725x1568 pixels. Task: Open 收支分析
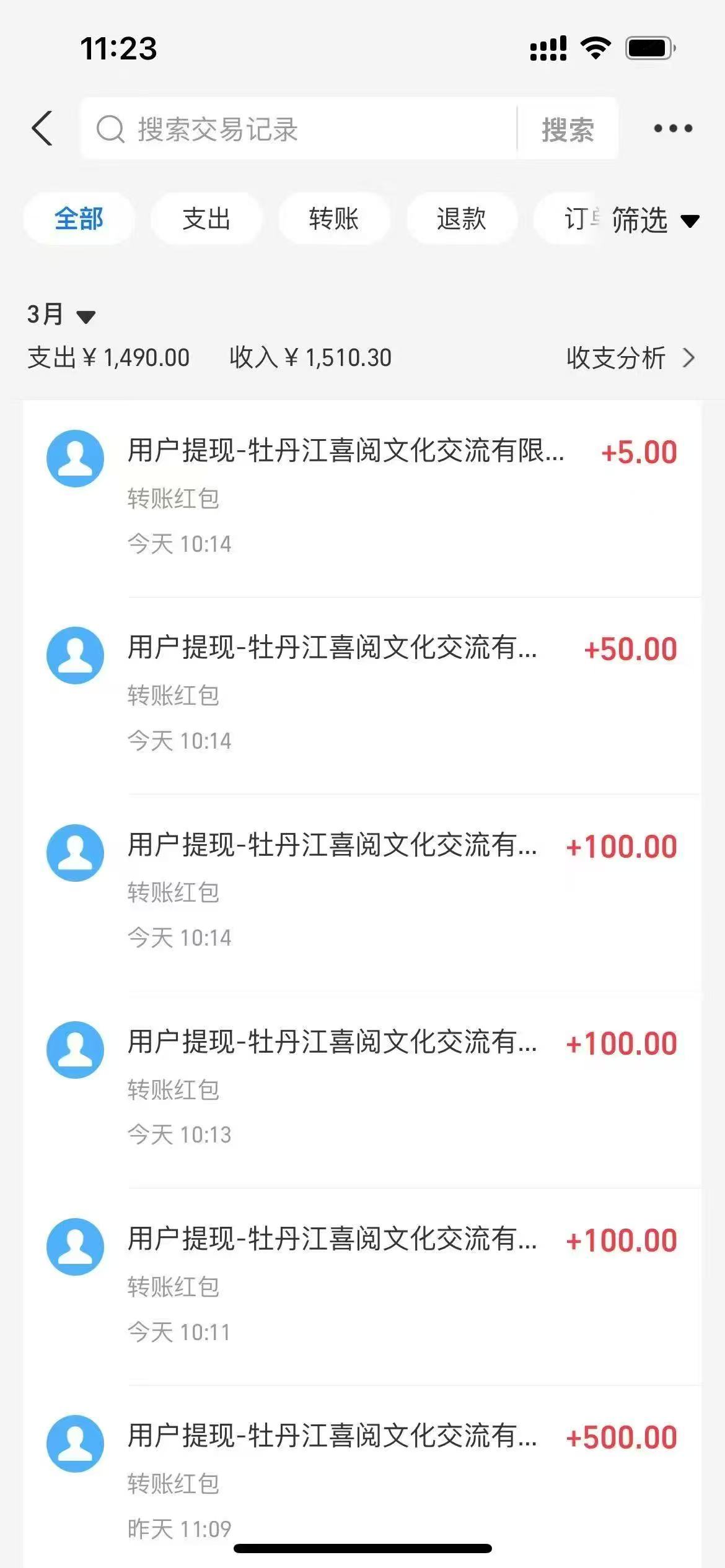tap(631, 358)
